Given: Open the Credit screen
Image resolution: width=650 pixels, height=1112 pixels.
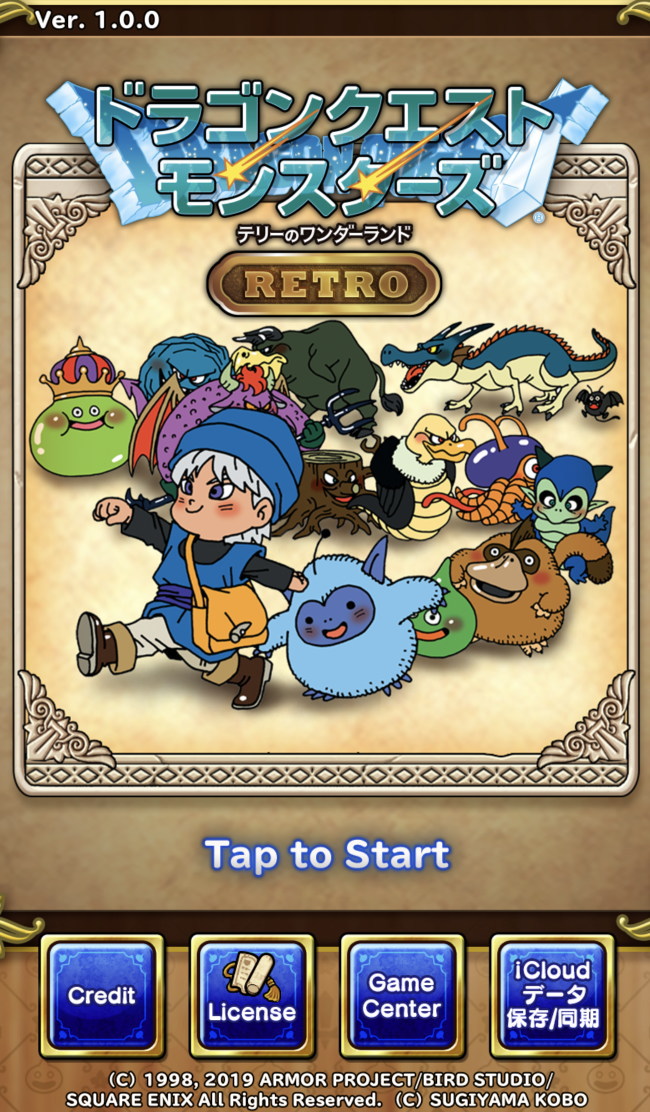Looking at the screenshot, I should click(x=102, y=996).
